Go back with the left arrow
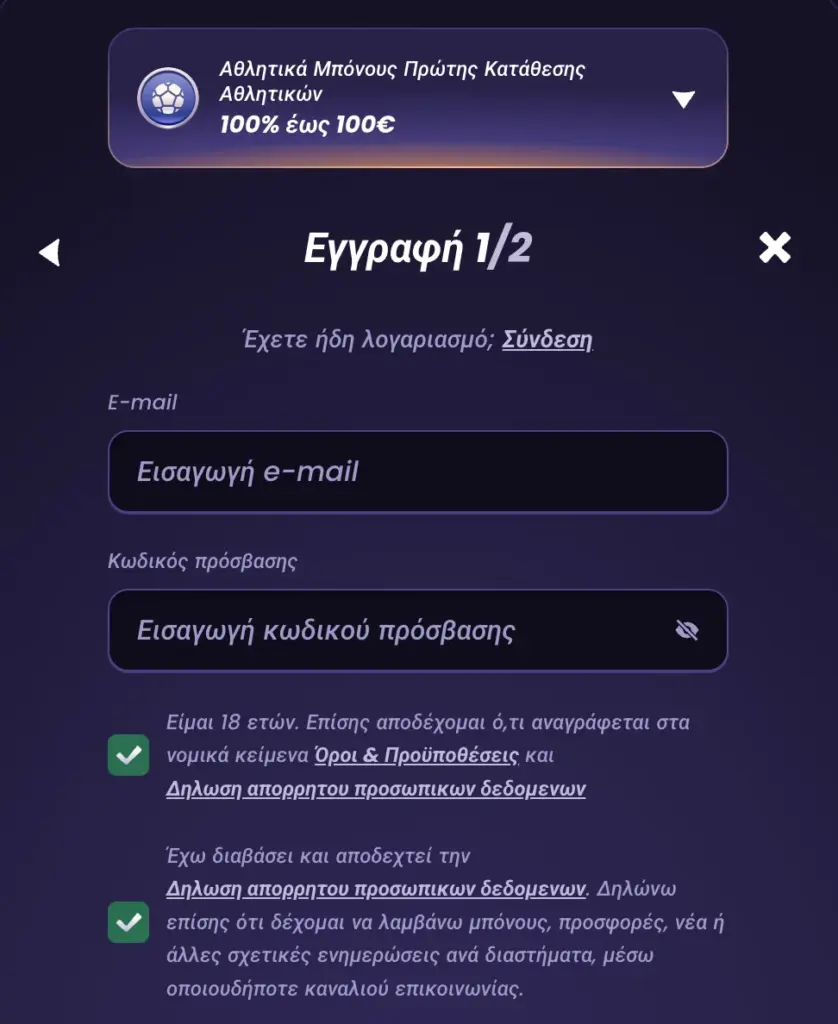This screenshot has height=1024, width=838. point(50,252)
